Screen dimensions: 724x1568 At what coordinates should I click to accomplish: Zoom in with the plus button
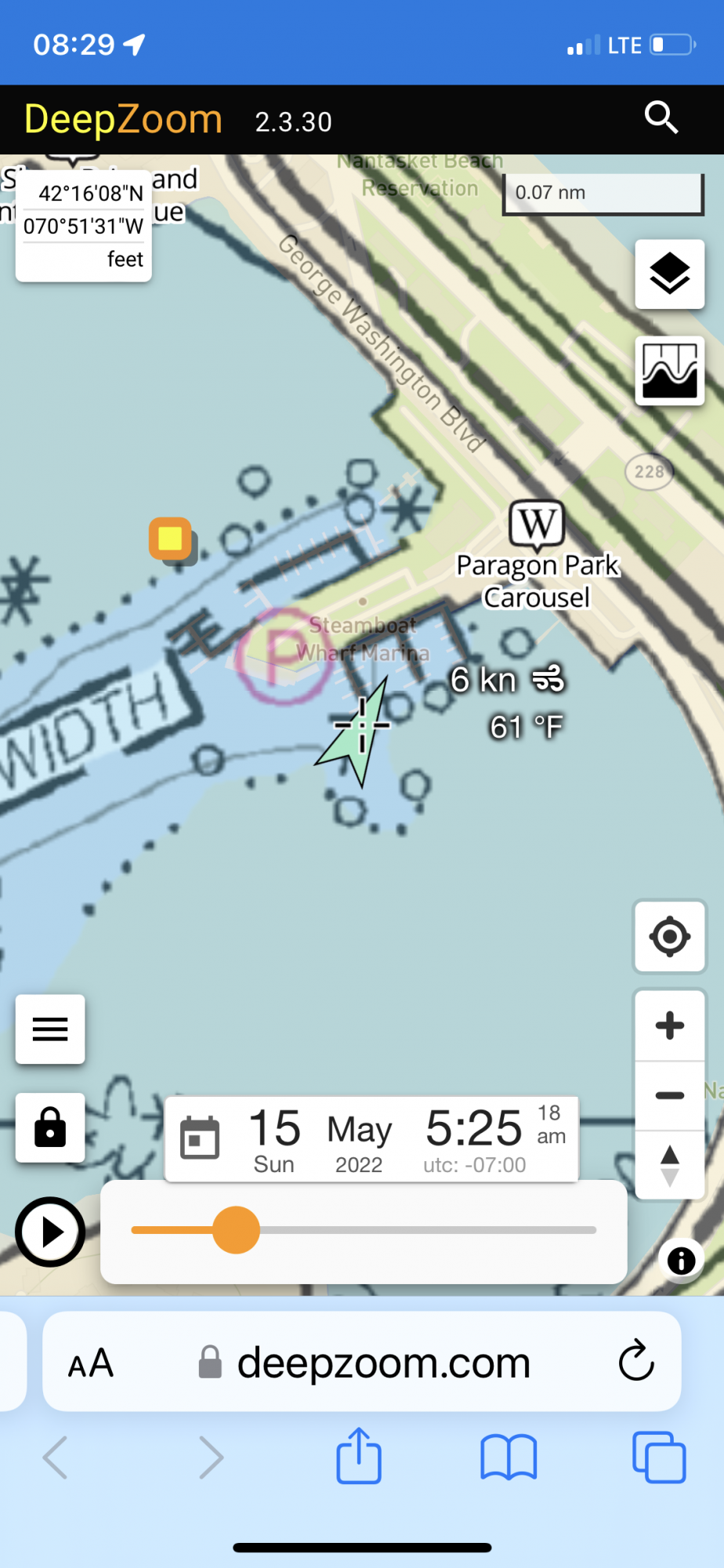tap(670, 1025)
